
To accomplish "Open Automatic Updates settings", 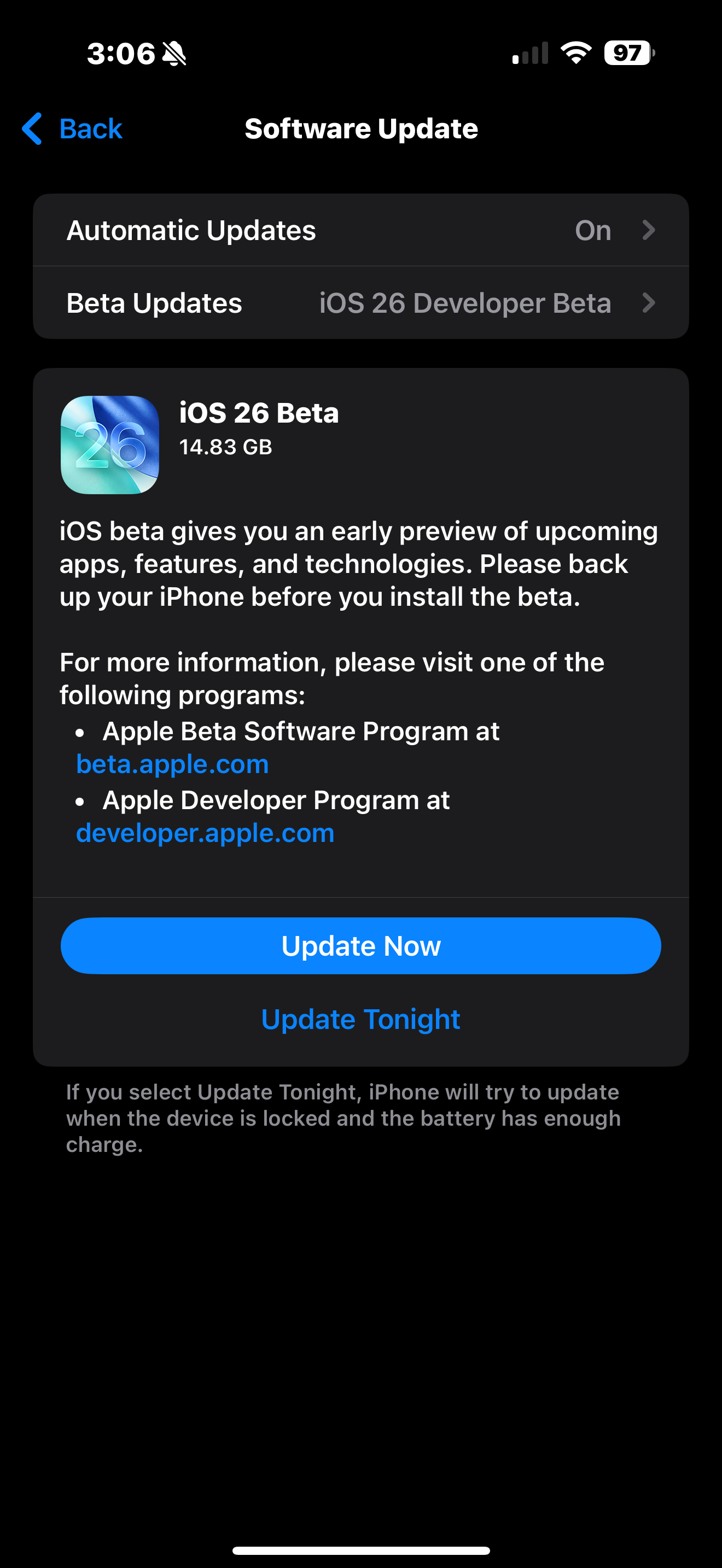I will (x=360, y=230).
